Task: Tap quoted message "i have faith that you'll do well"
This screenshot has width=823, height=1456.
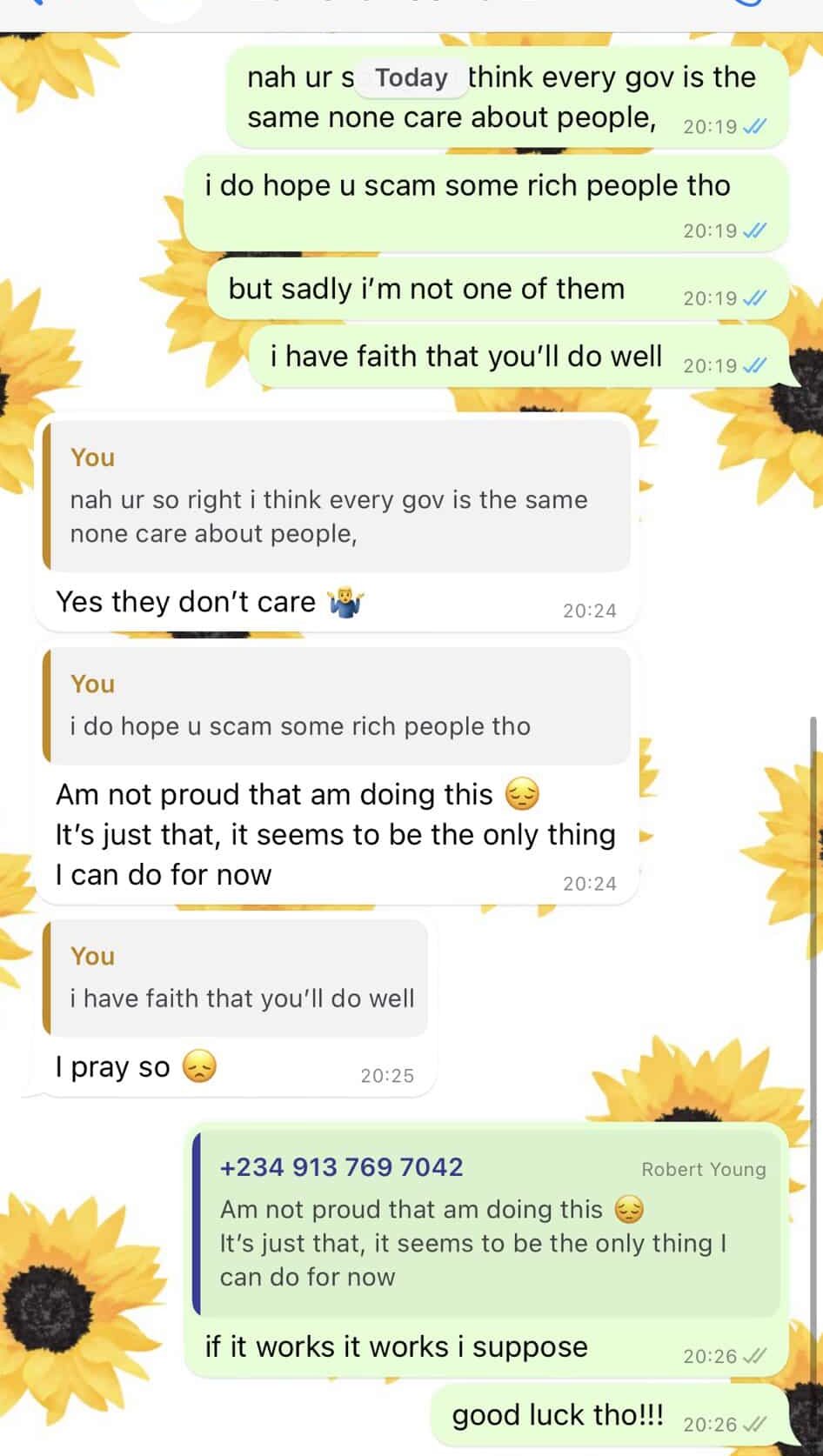Action: click(x=235, y=978)
